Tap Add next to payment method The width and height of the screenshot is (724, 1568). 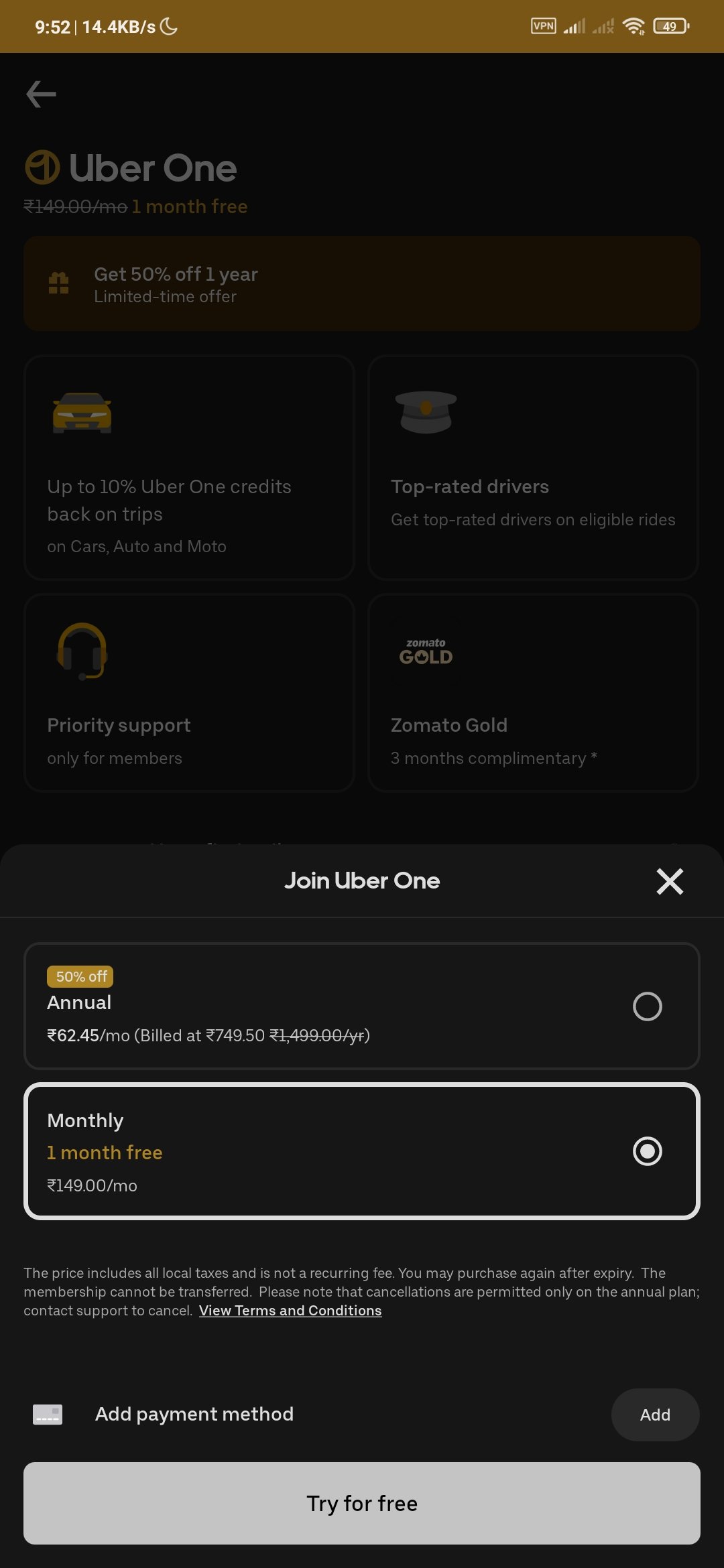pyautogui.click(x=655, y=1415)
